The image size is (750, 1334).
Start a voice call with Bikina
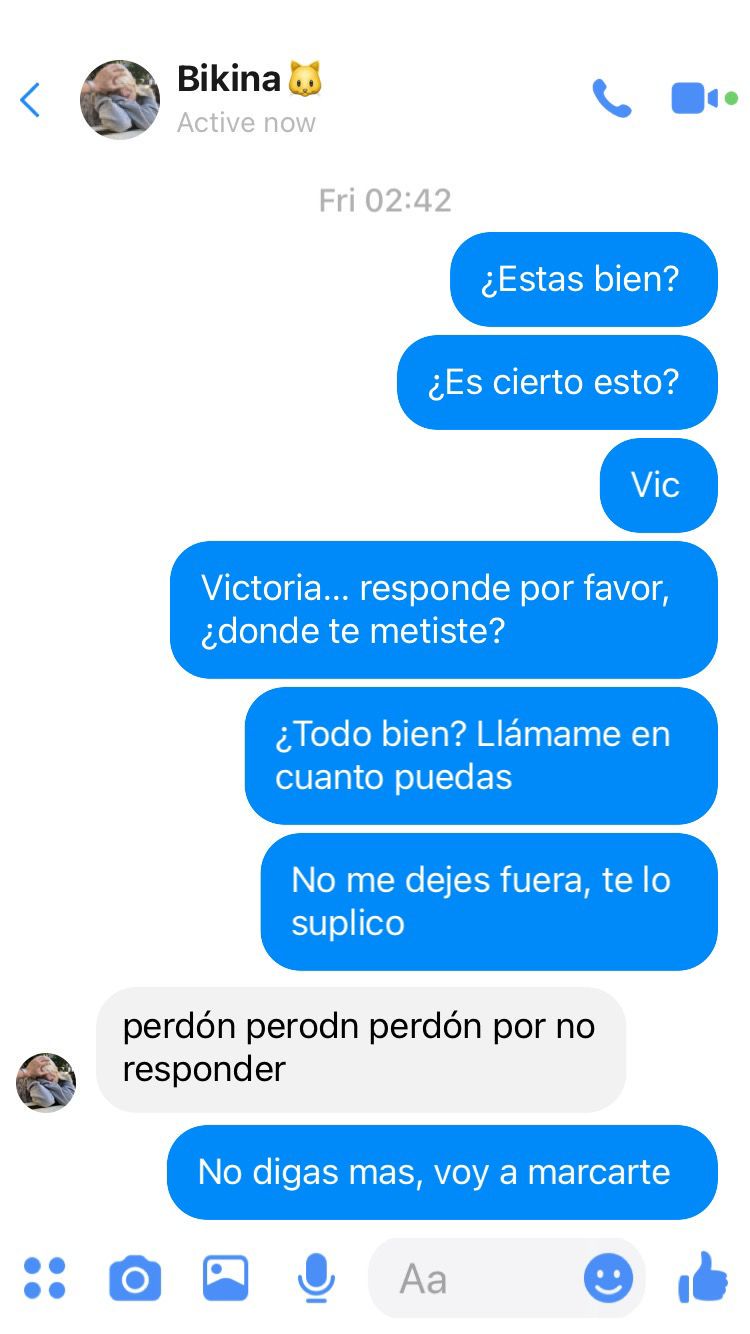(611, 99)
